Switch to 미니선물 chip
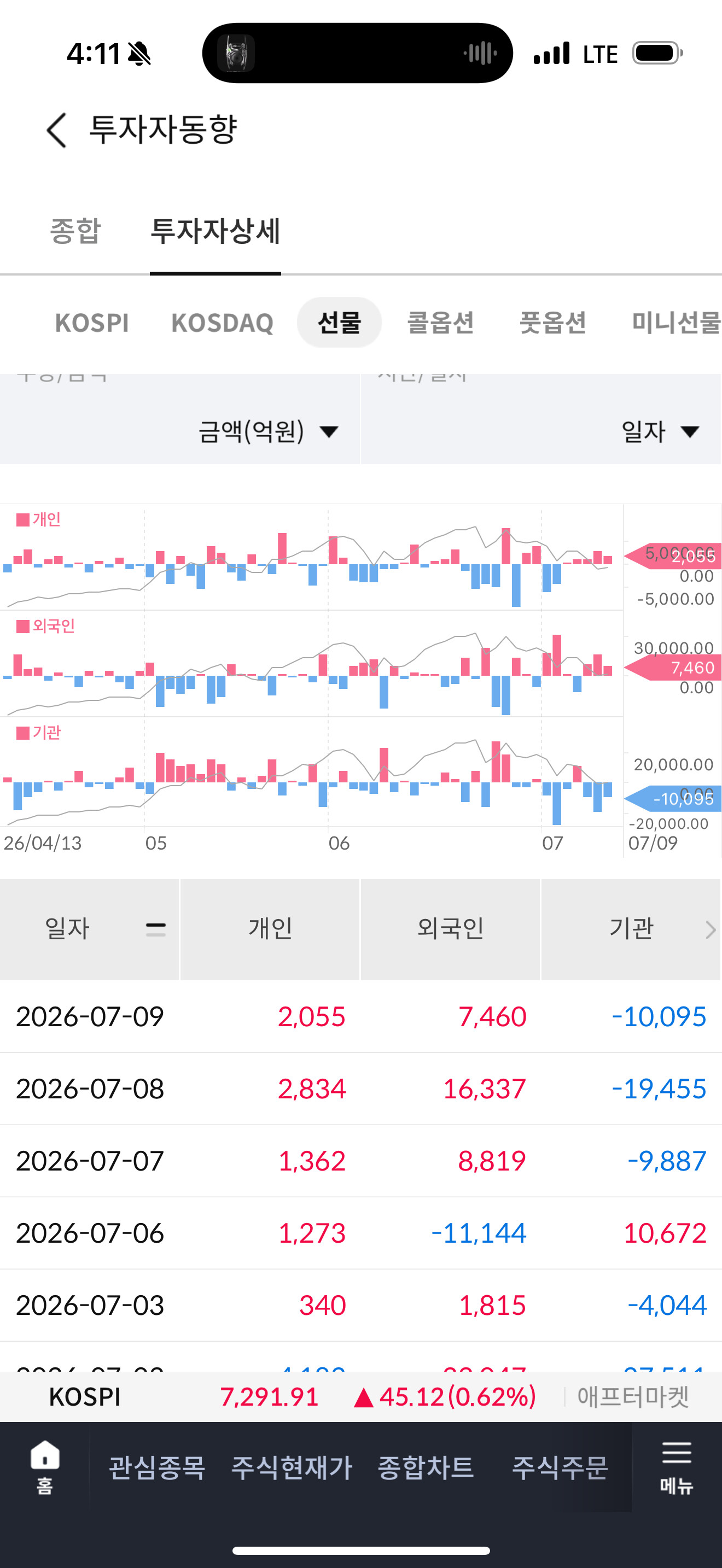722x1568 pixels. point(676,322)
